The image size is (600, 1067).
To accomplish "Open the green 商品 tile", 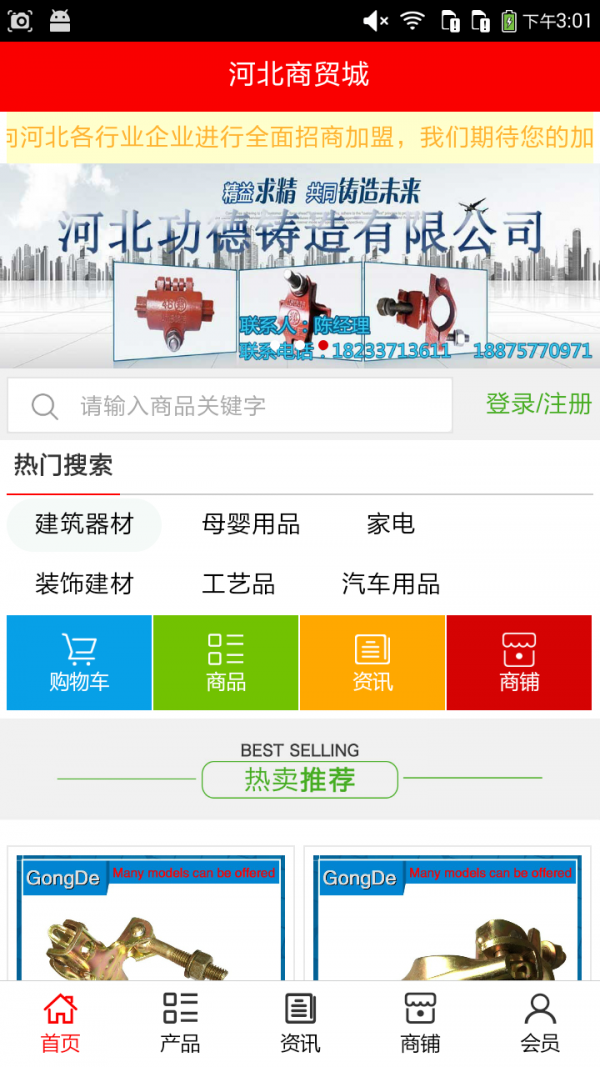I will coord(226,662).
